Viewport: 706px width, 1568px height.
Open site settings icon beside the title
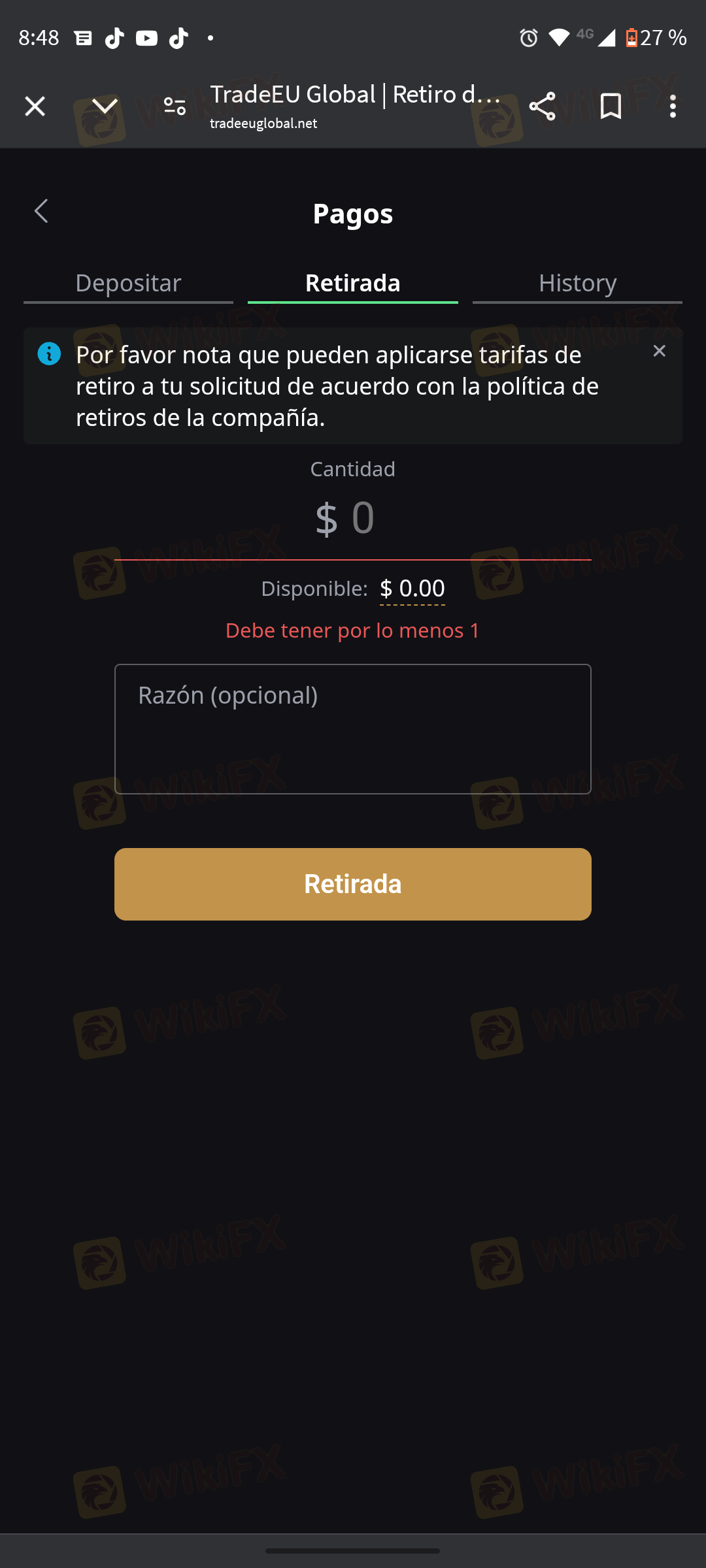pyautogui.click(x=175, y=106)
